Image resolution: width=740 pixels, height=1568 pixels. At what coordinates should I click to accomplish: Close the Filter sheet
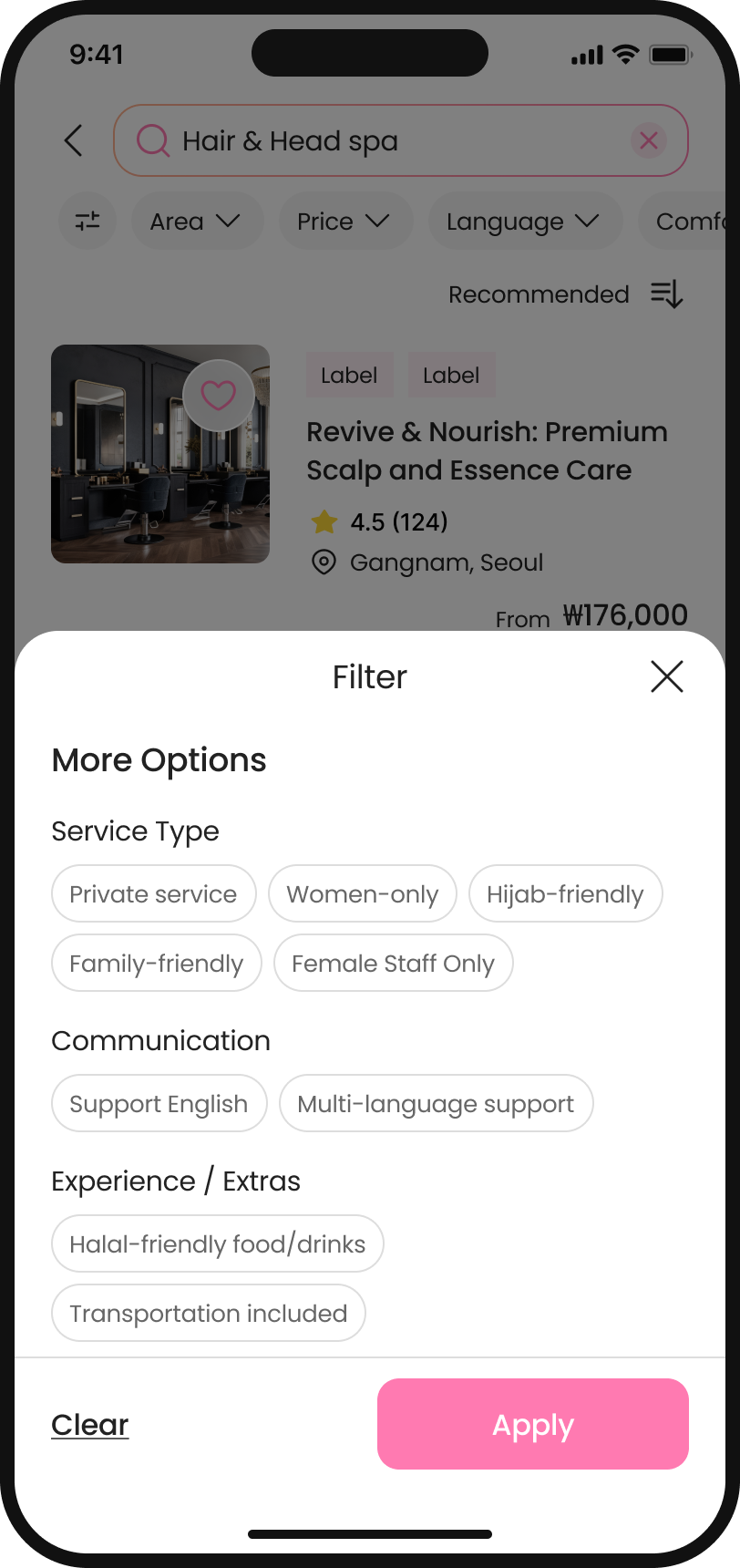(666, 676)
